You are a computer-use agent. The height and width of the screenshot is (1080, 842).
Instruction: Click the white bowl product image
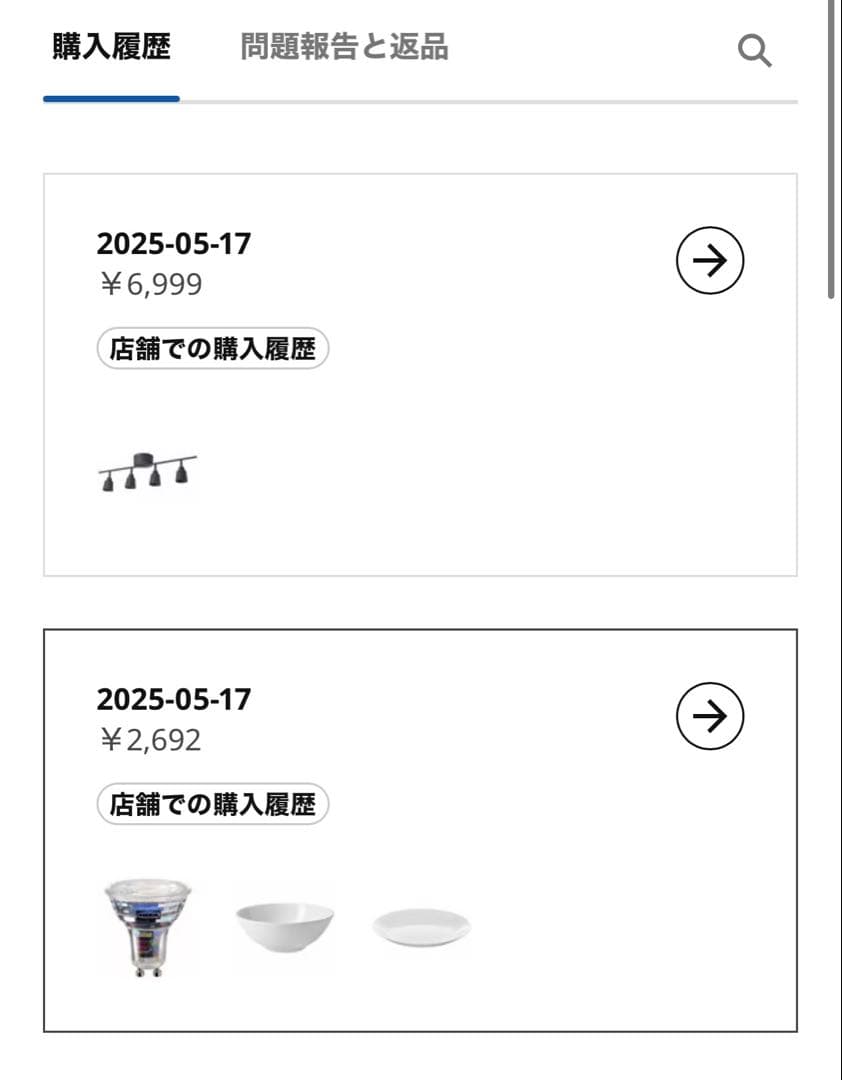[x=283, y=925]
